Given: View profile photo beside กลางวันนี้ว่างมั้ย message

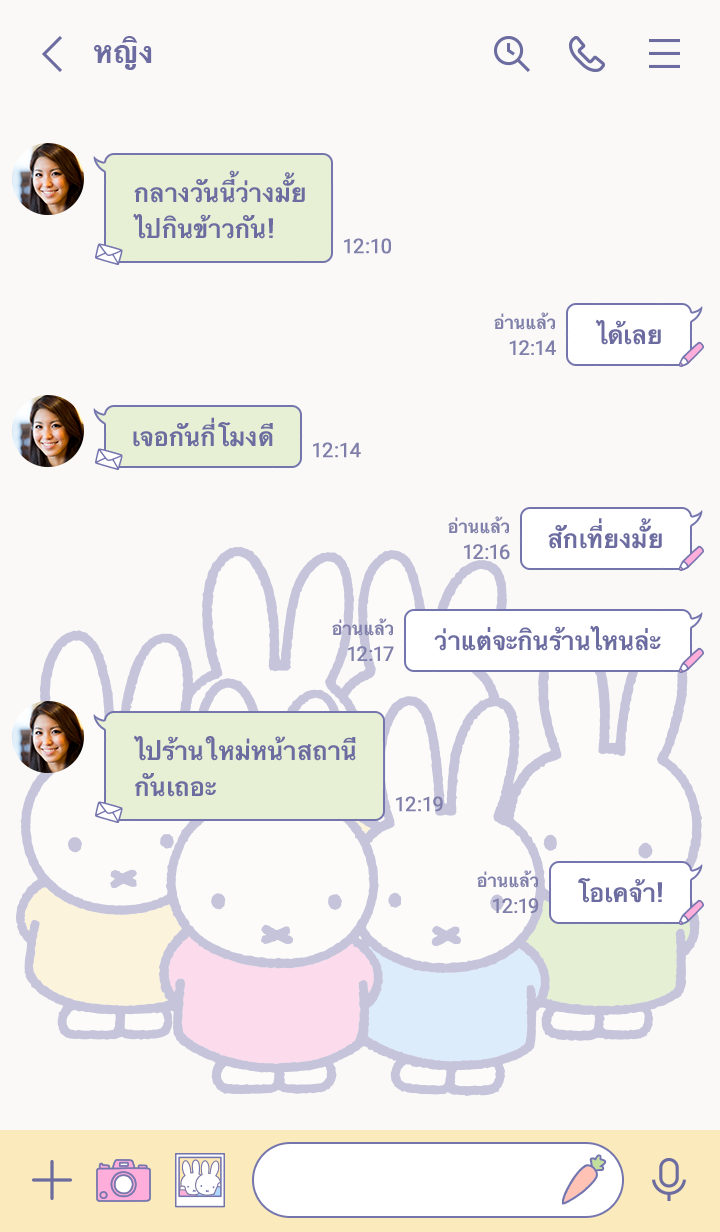Looking at the screenshot, I should pyautogui.click(x=48, y=179).
